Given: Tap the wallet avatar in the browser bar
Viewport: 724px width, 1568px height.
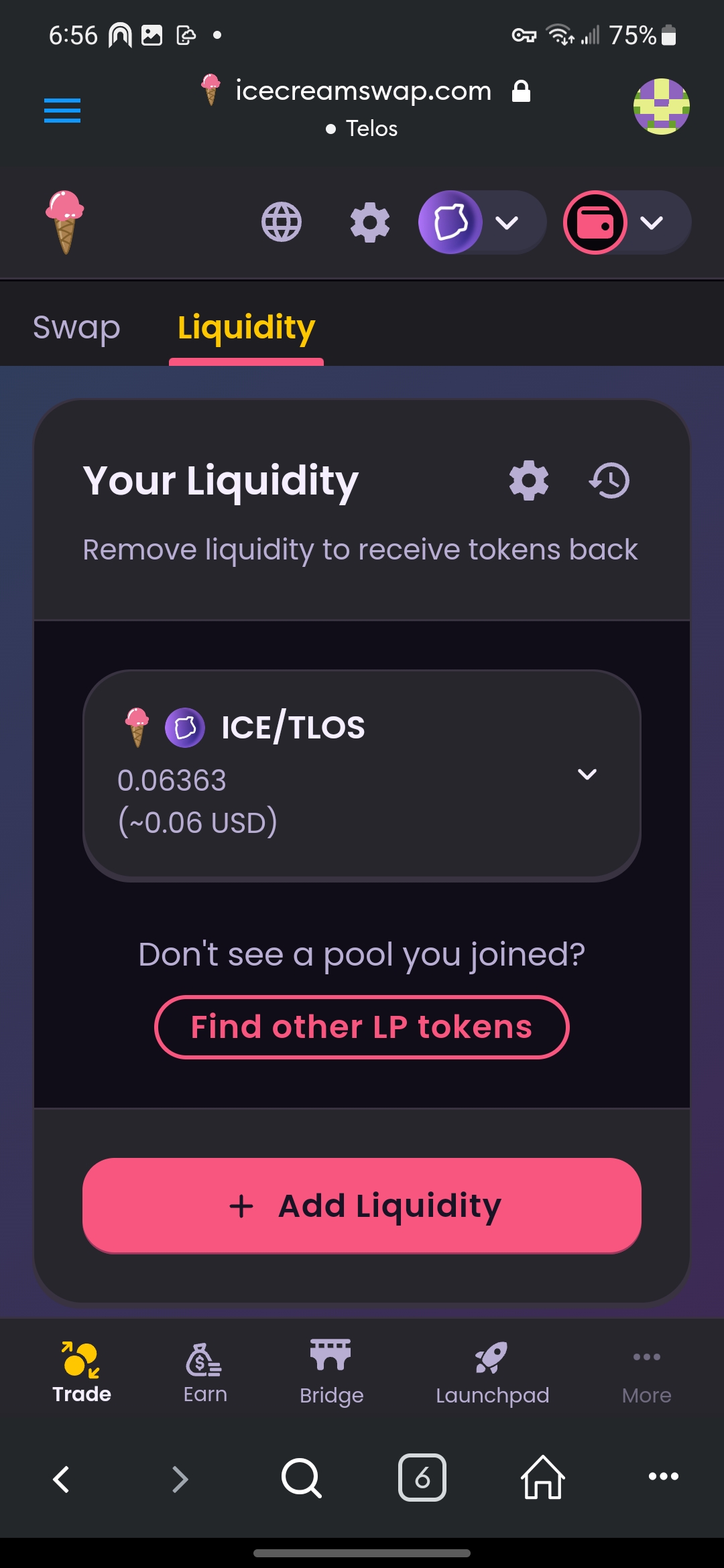Looking at the screenshot, I should coord(662,107).
